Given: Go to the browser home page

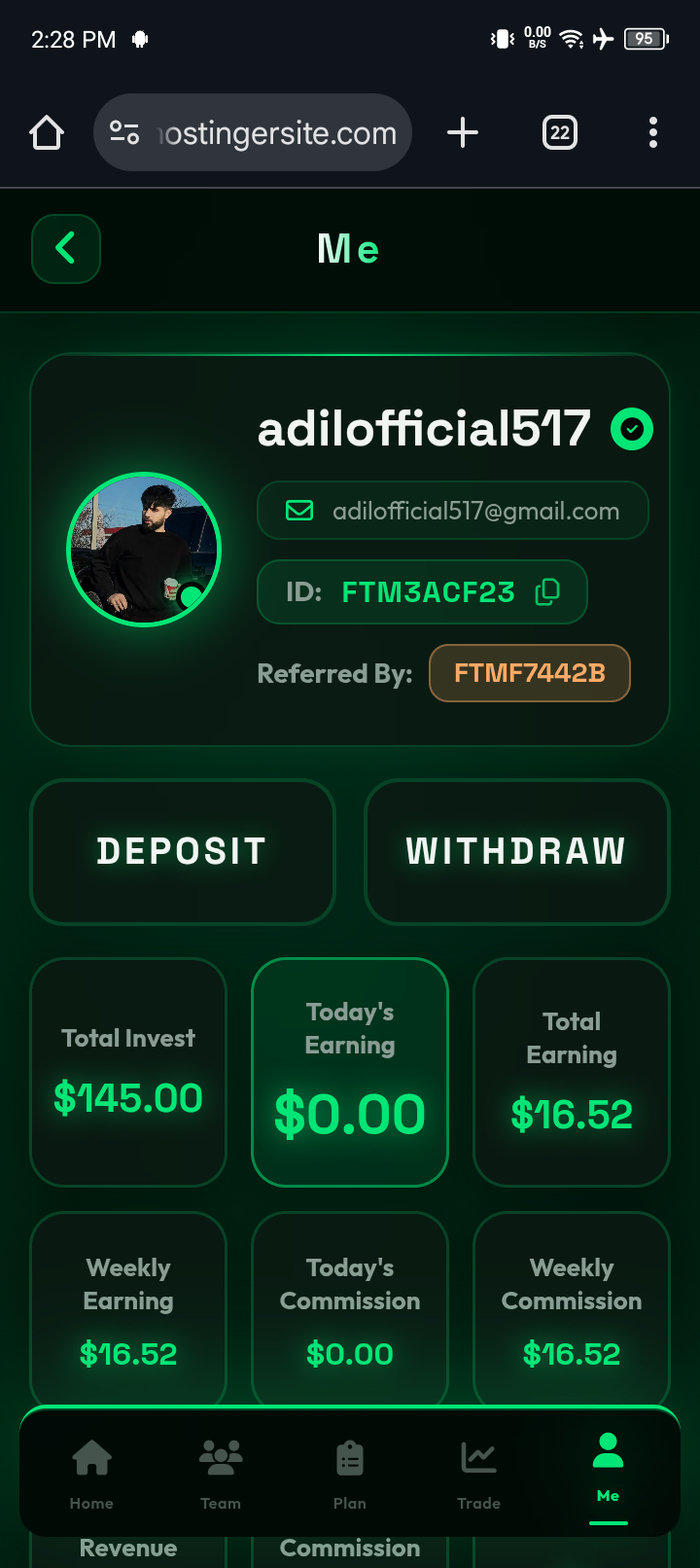Looking at the screenshot, I should (x=47, y=132).
